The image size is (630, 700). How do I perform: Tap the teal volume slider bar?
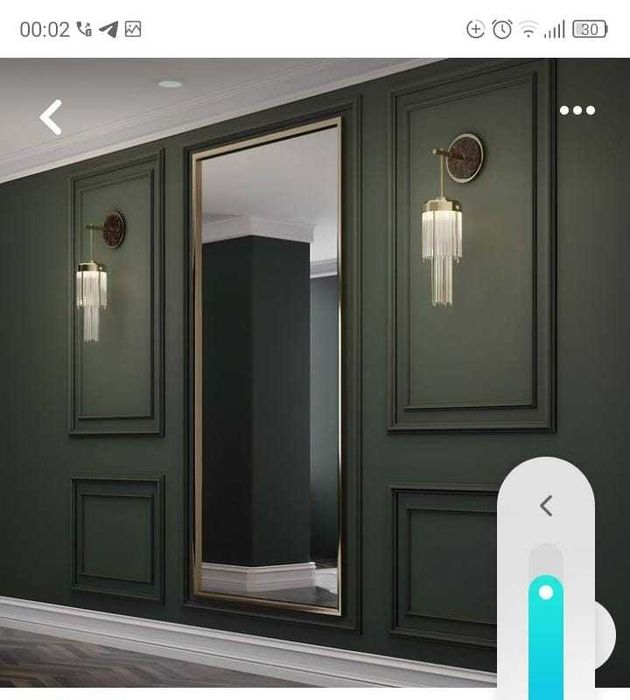[x=546, y=640]
